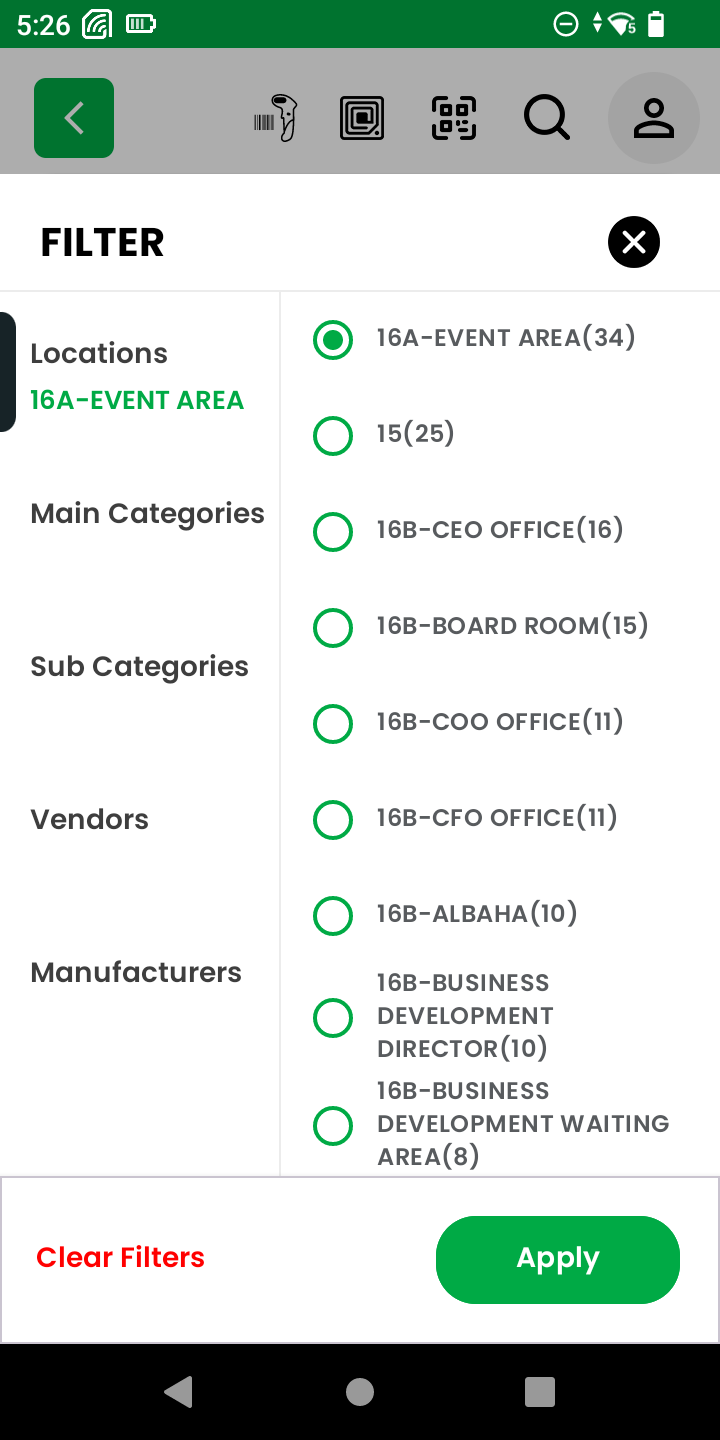Viewport: 720px width, 1440px height.
Task: Show the Vendors filter options
Action: 90,820
